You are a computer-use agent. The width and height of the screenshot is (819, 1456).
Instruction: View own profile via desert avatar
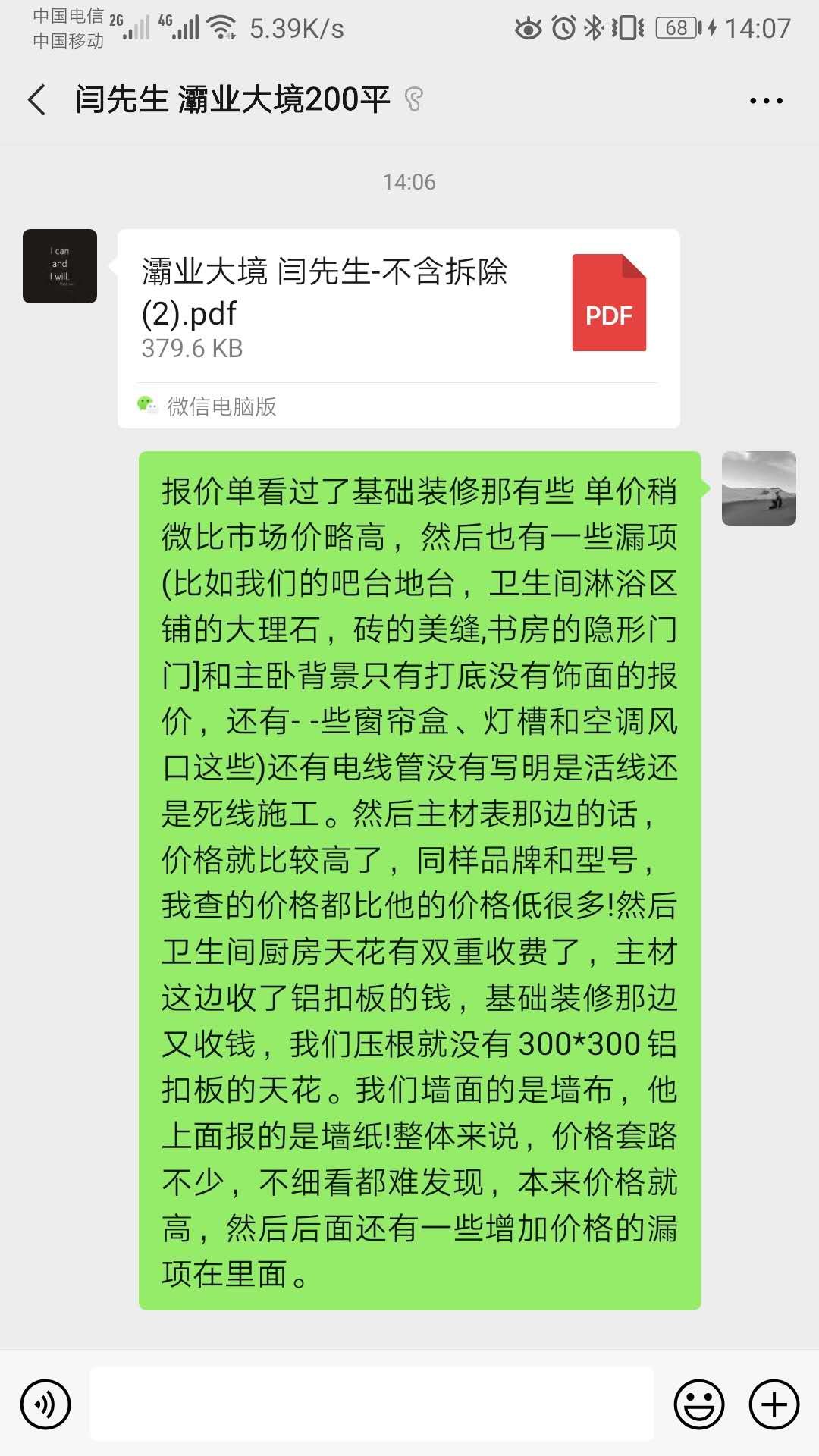(x=758, y=488)
